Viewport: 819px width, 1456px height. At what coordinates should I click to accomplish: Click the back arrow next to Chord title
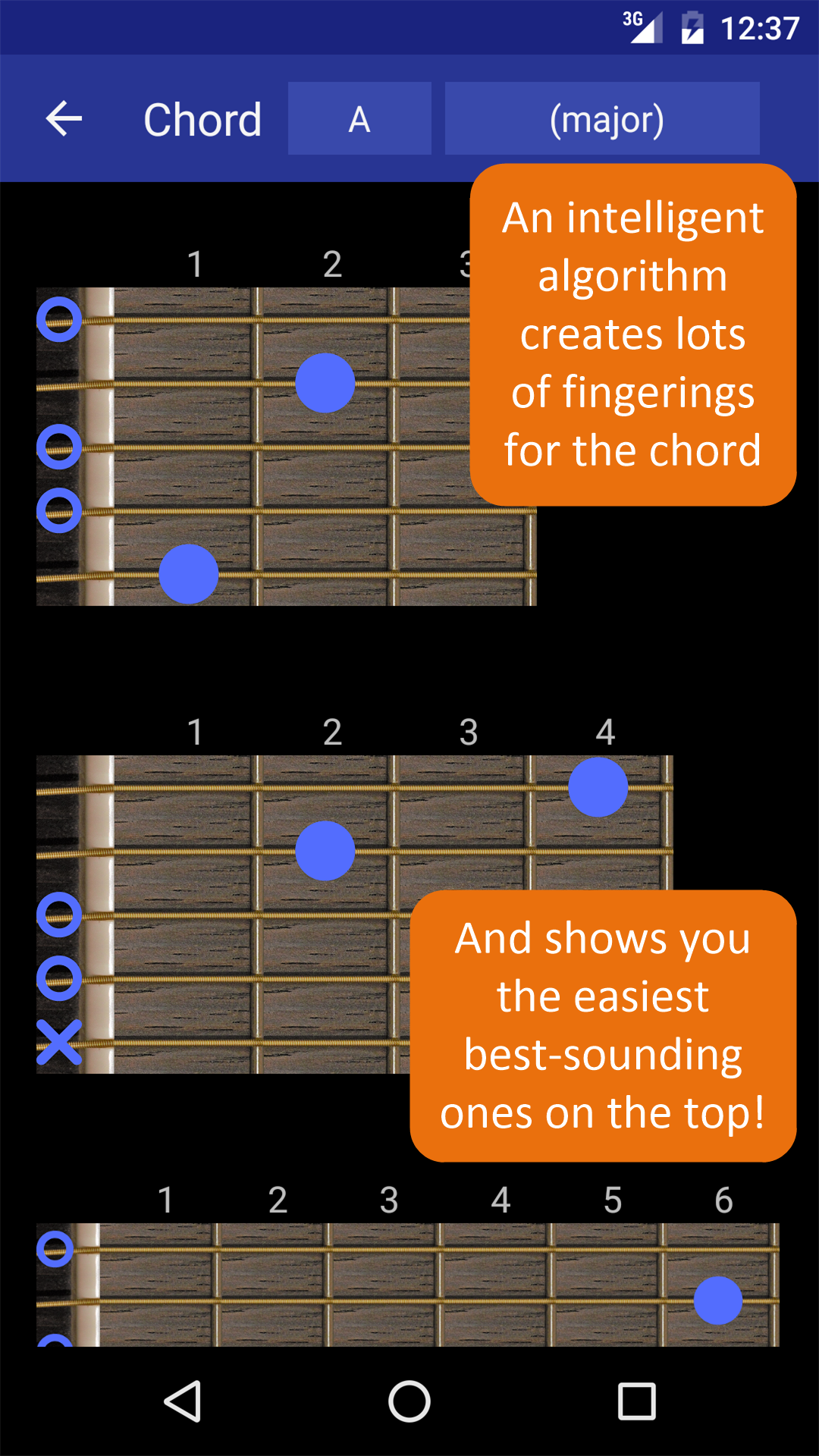[64, 118]
